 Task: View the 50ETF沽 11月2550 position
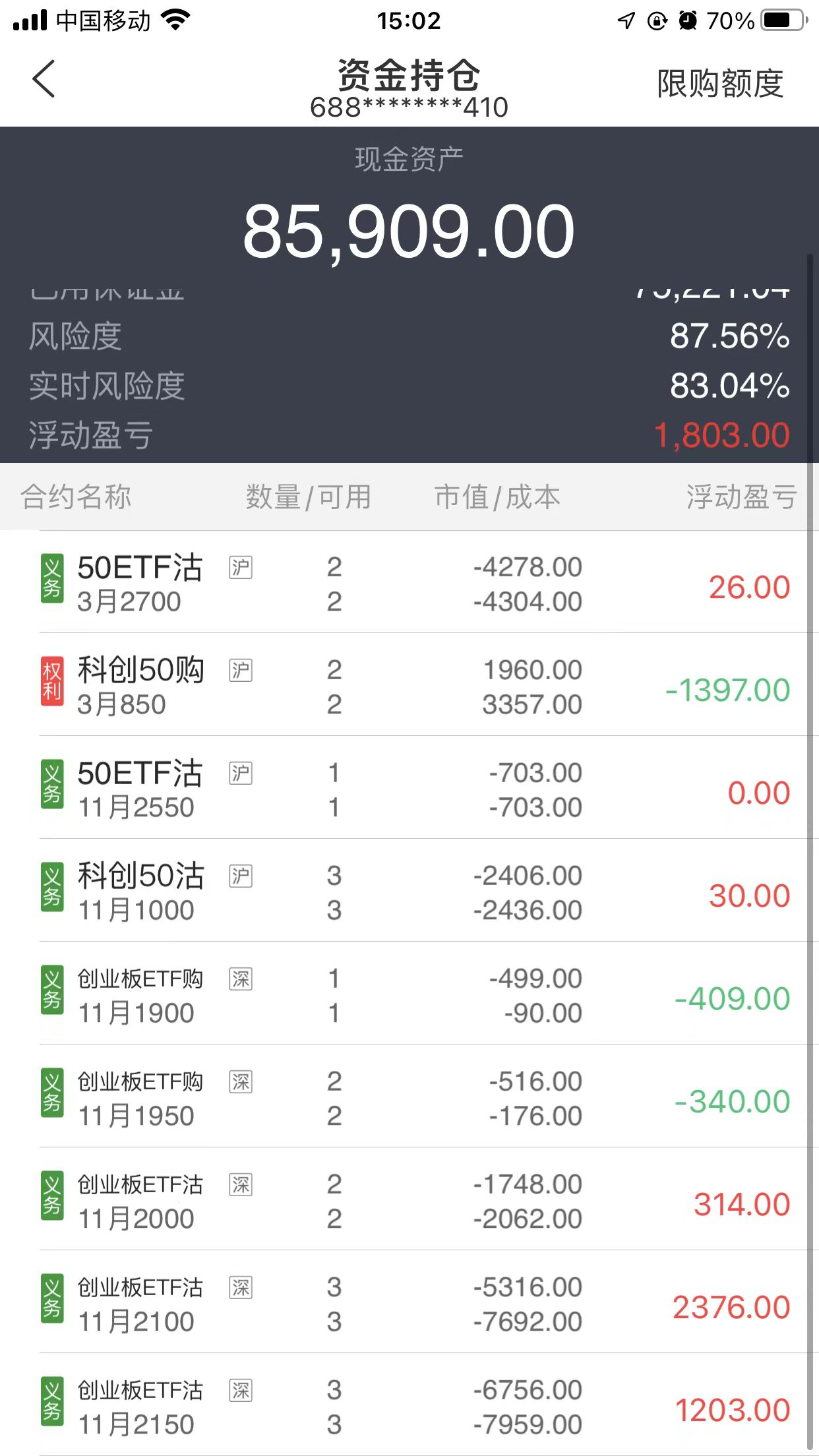409,789
